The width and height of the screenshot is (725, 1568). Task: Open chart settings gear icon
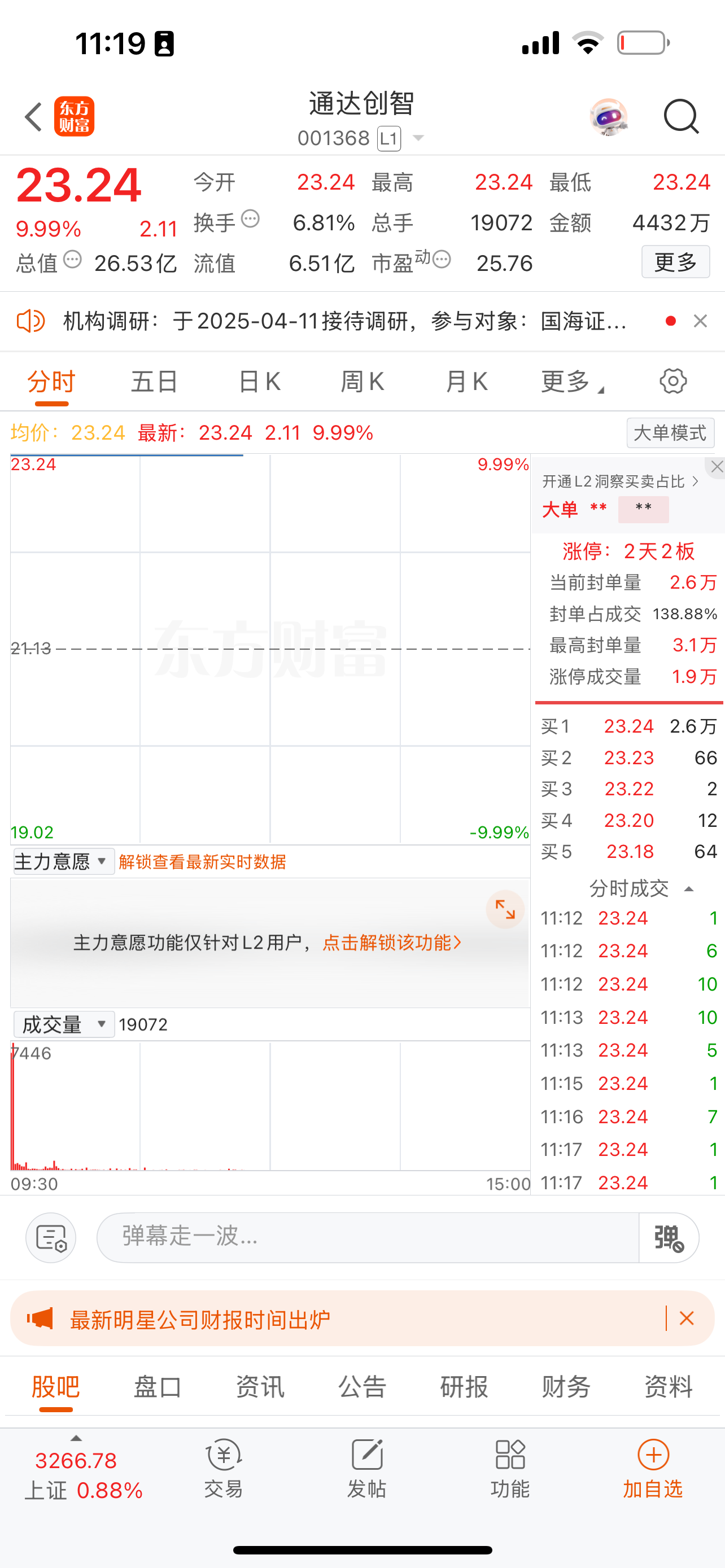pos(672,382)
